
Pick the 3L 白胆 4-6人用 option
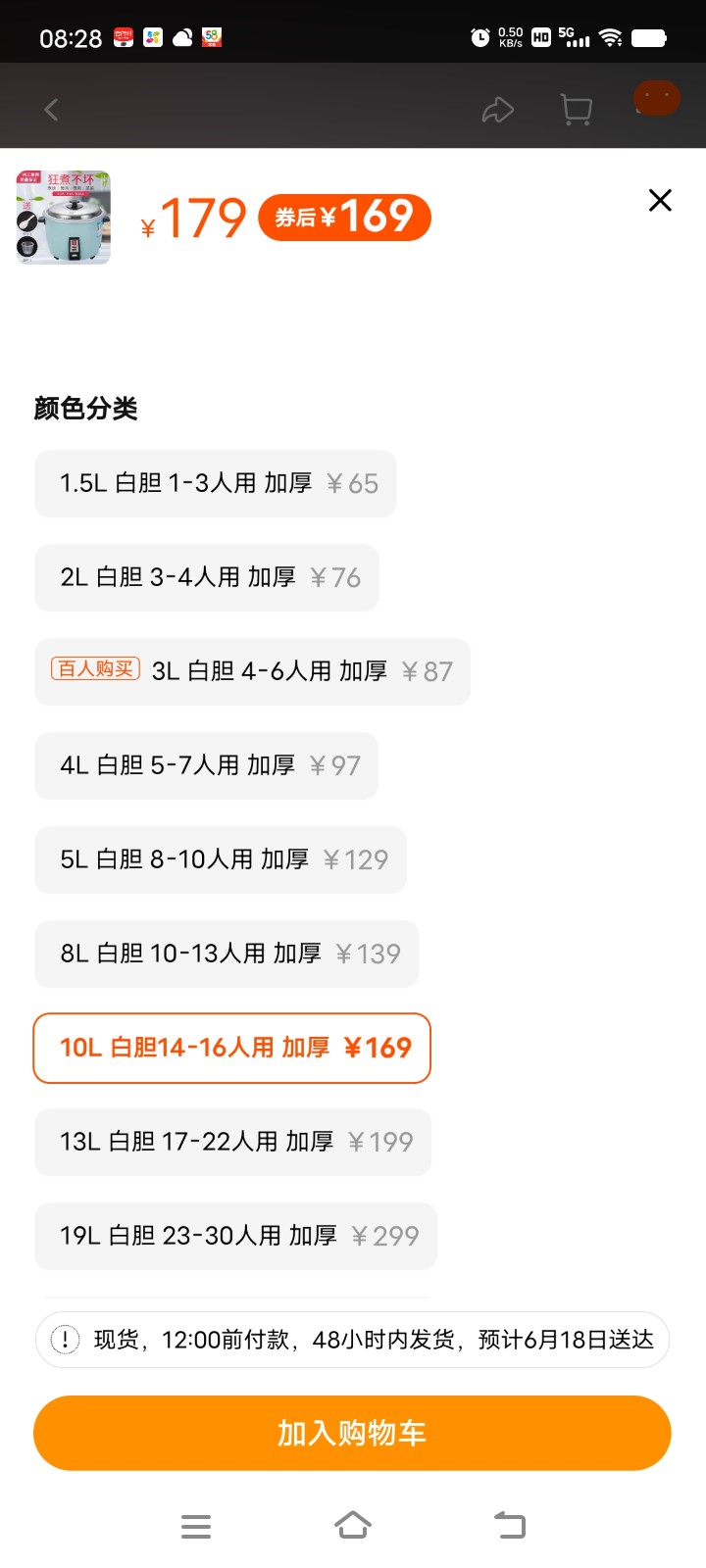pyautogui.click(x=252, y=671)
